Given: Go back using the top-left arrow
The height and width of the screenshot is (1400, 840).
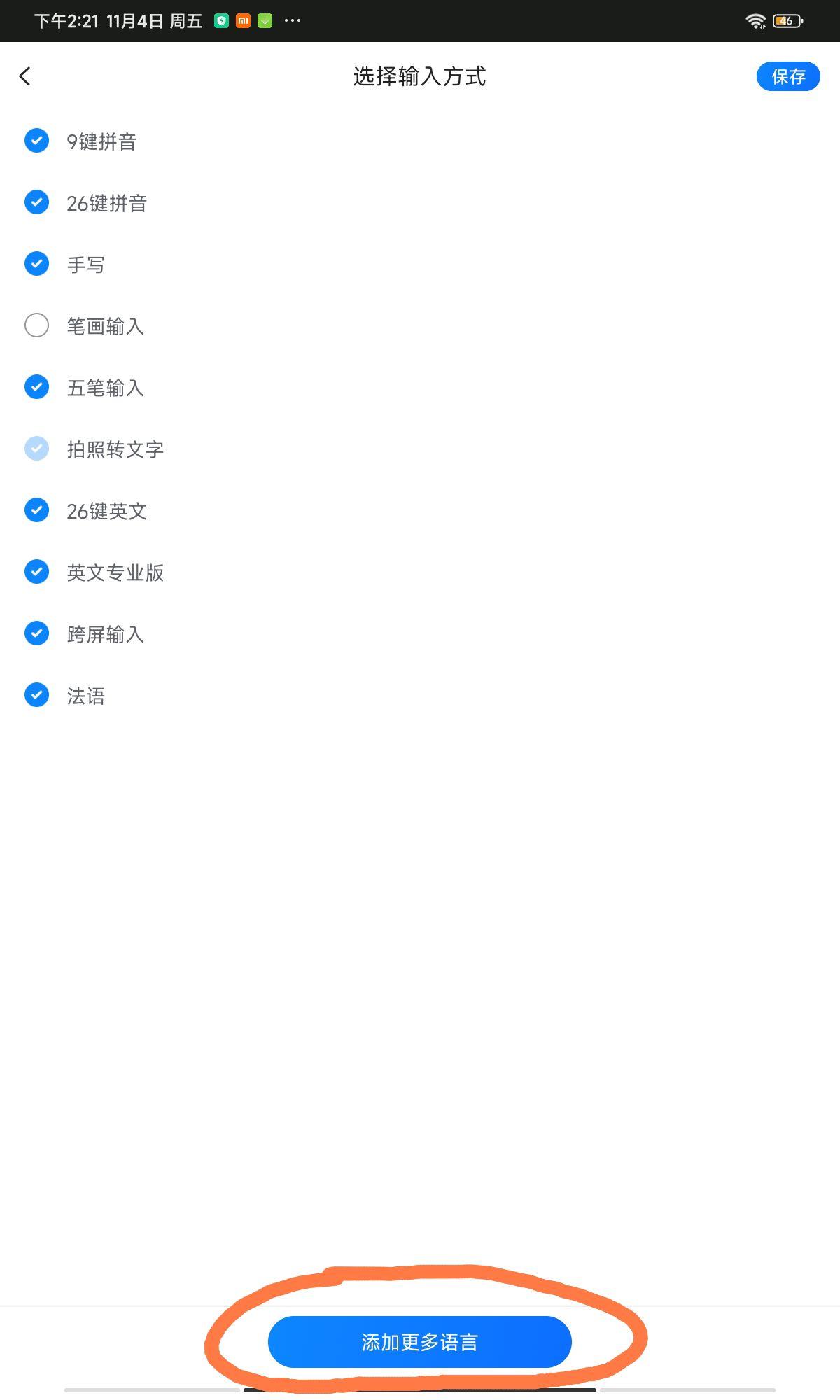Looking at the screenshot, I should coord(25,76).
